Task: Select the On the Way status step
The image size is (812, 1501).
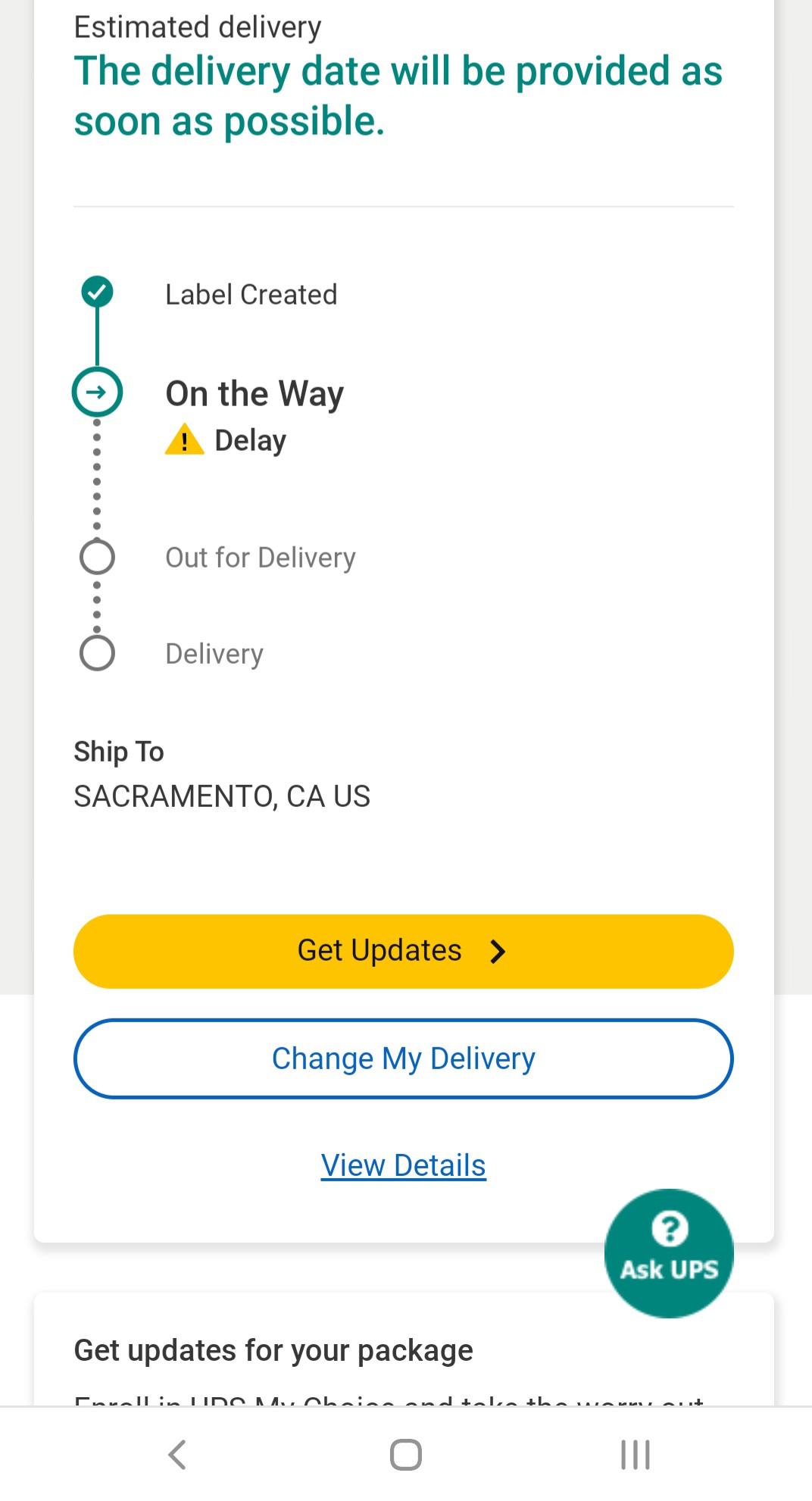Action: coord(254,392)
